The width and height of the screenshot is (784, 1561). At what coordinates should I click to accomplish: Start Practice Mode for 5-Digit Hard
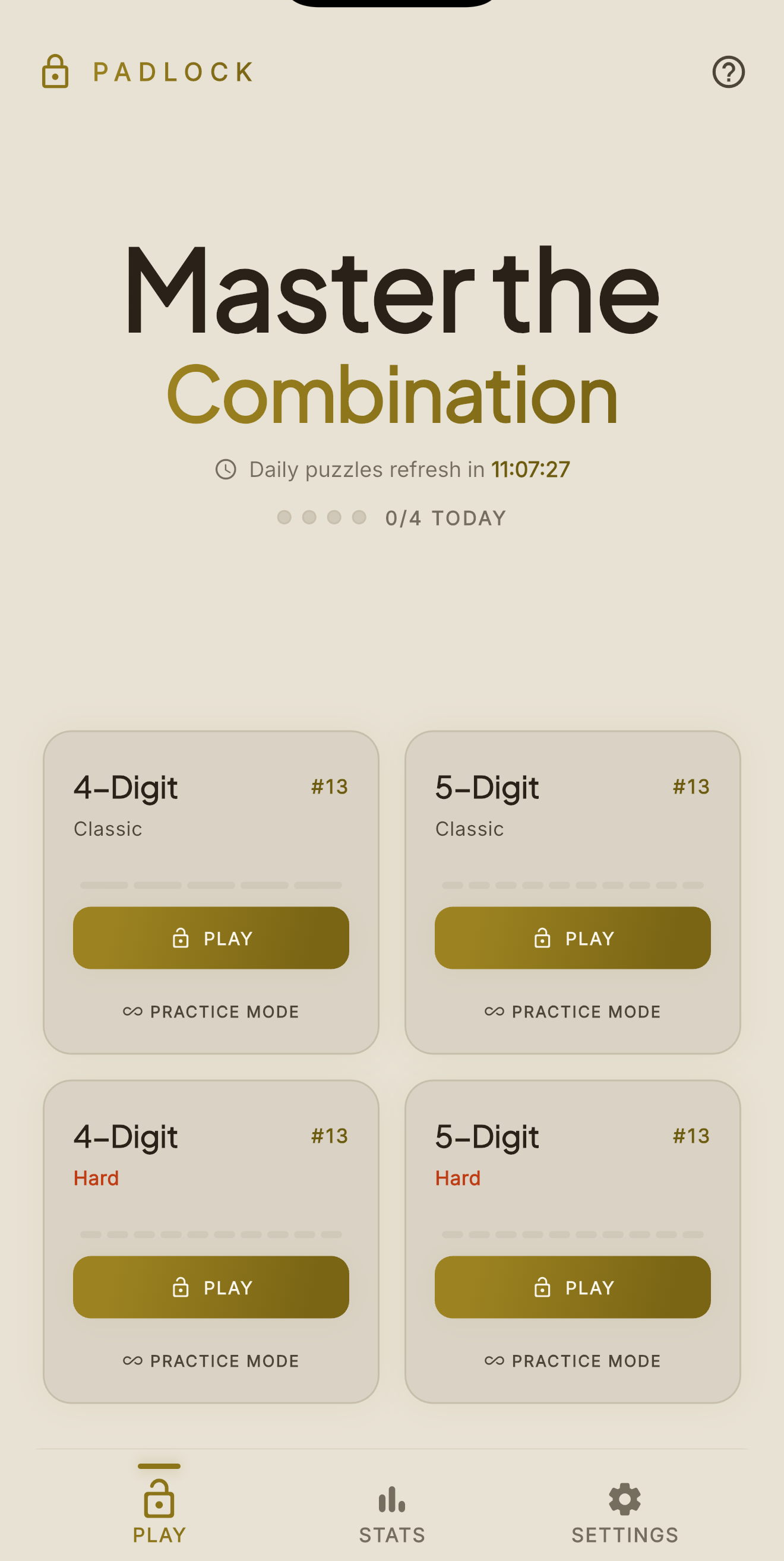[x=572, y=1360]
